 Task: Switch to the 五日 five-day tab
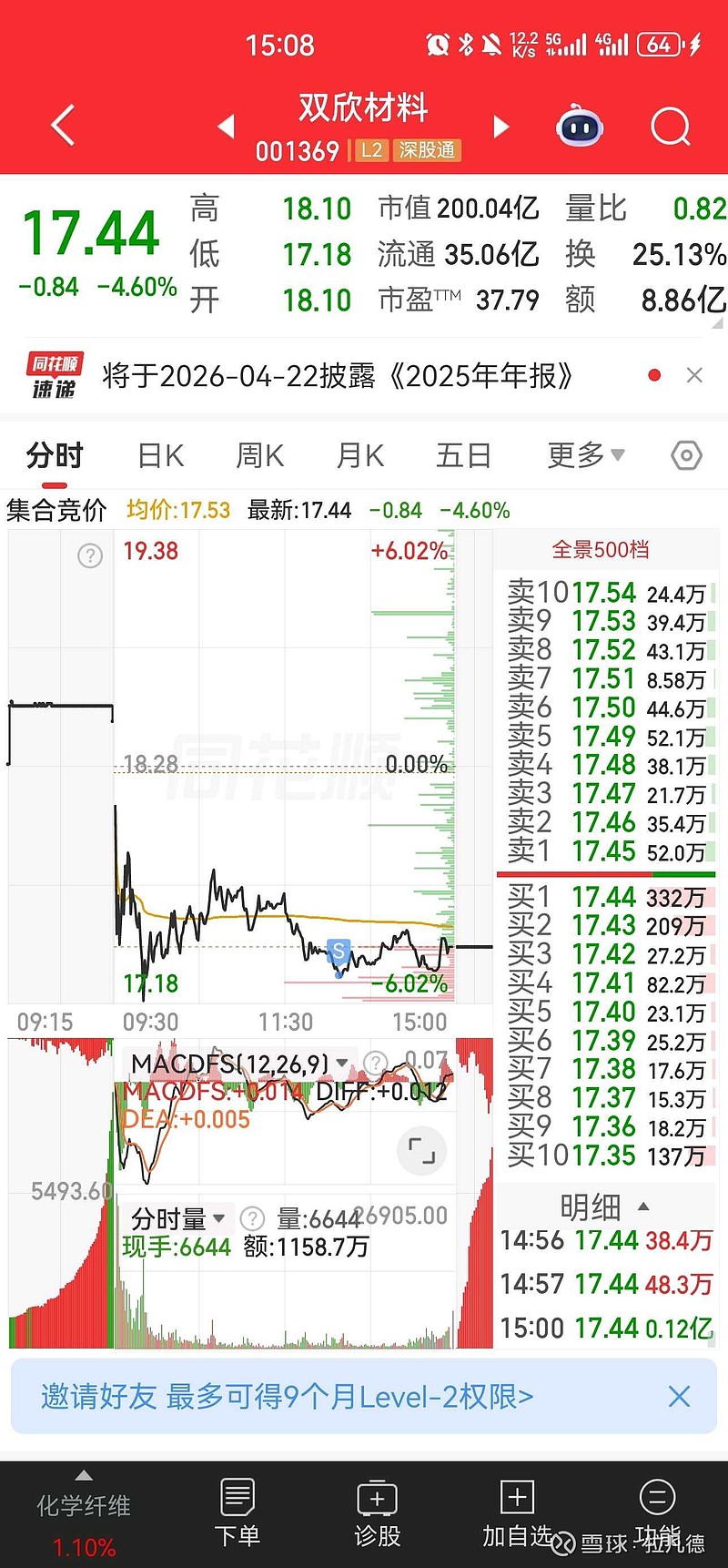(x=464, y=454)
